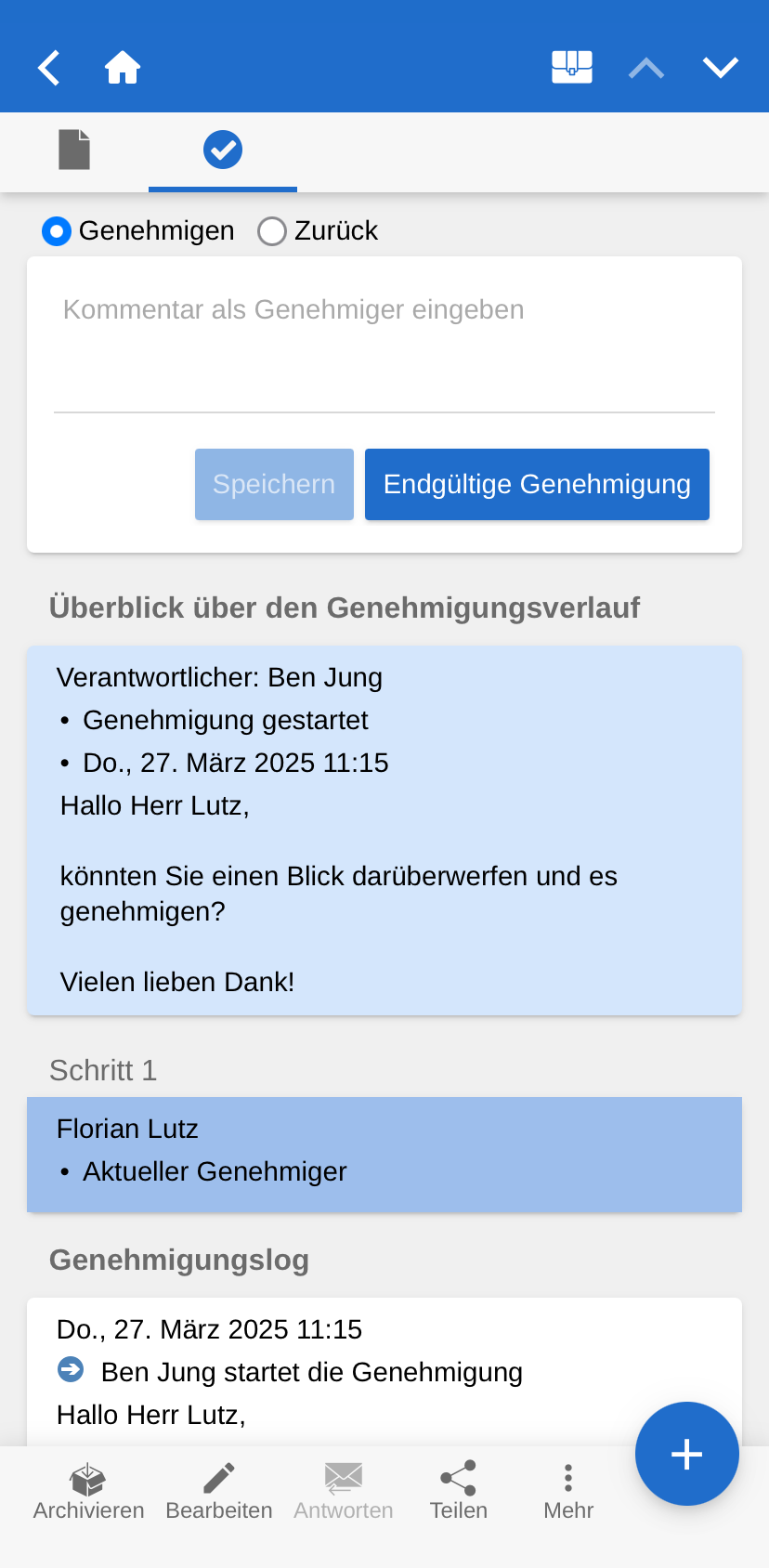769x1568 pixels.
Task: Select the Genehmigen radio option
Action: (57, 231)
